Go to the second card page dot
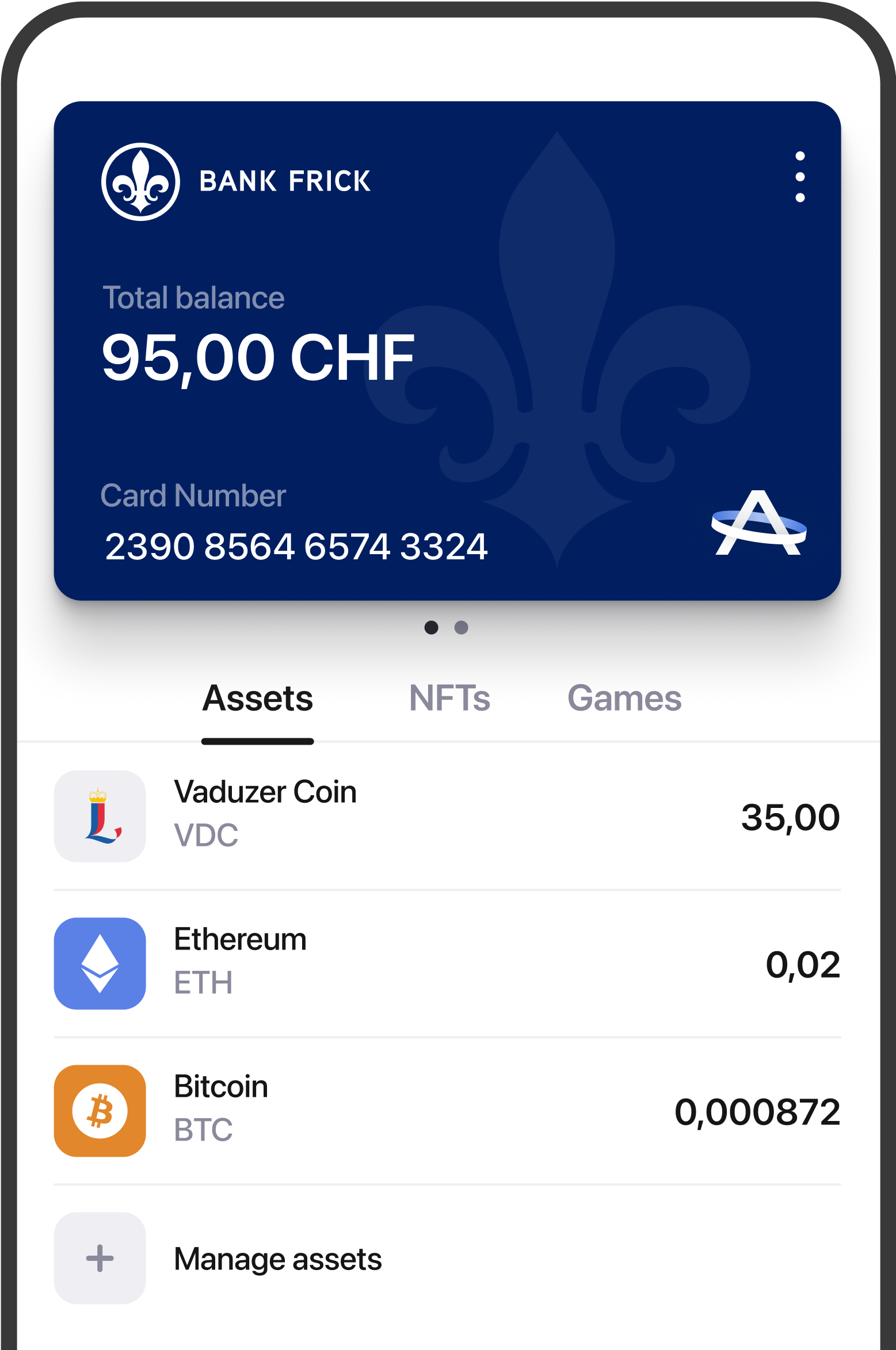Image resolution: width=896 pixels, height=1350 pixels. click(x=461, y=627)
